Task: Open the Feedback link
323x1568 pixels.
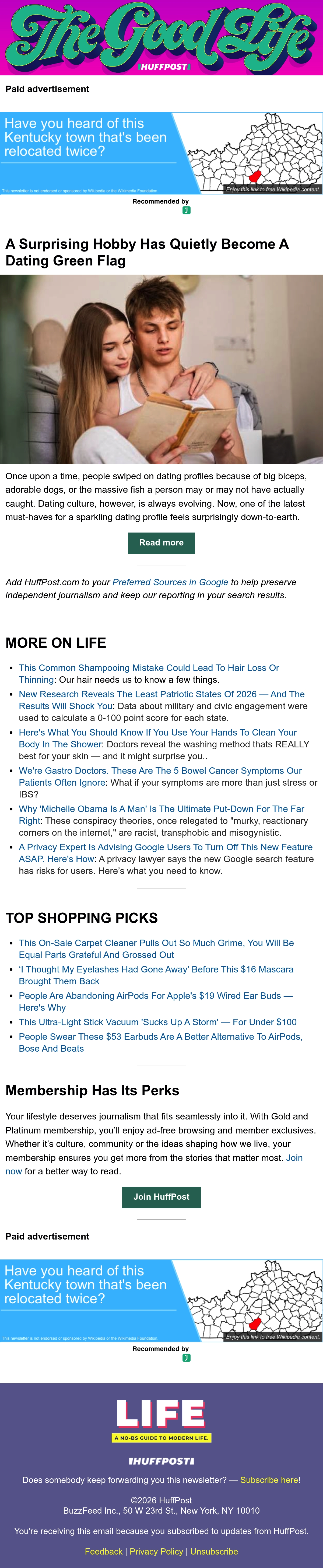Action: point(103,1552)
